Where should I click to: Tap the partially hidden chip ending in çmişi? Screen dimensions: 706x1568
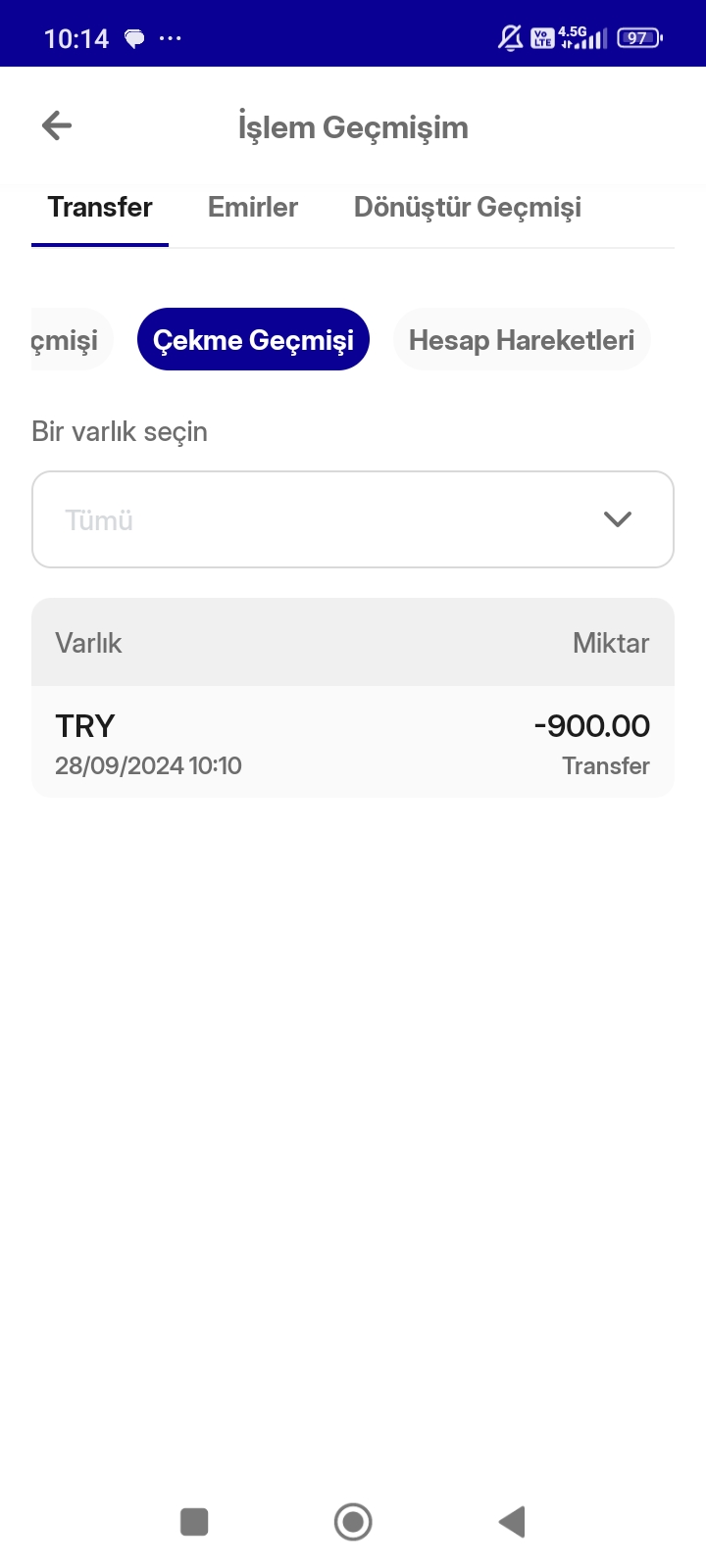pyautogui.click(x=72, y=339)
